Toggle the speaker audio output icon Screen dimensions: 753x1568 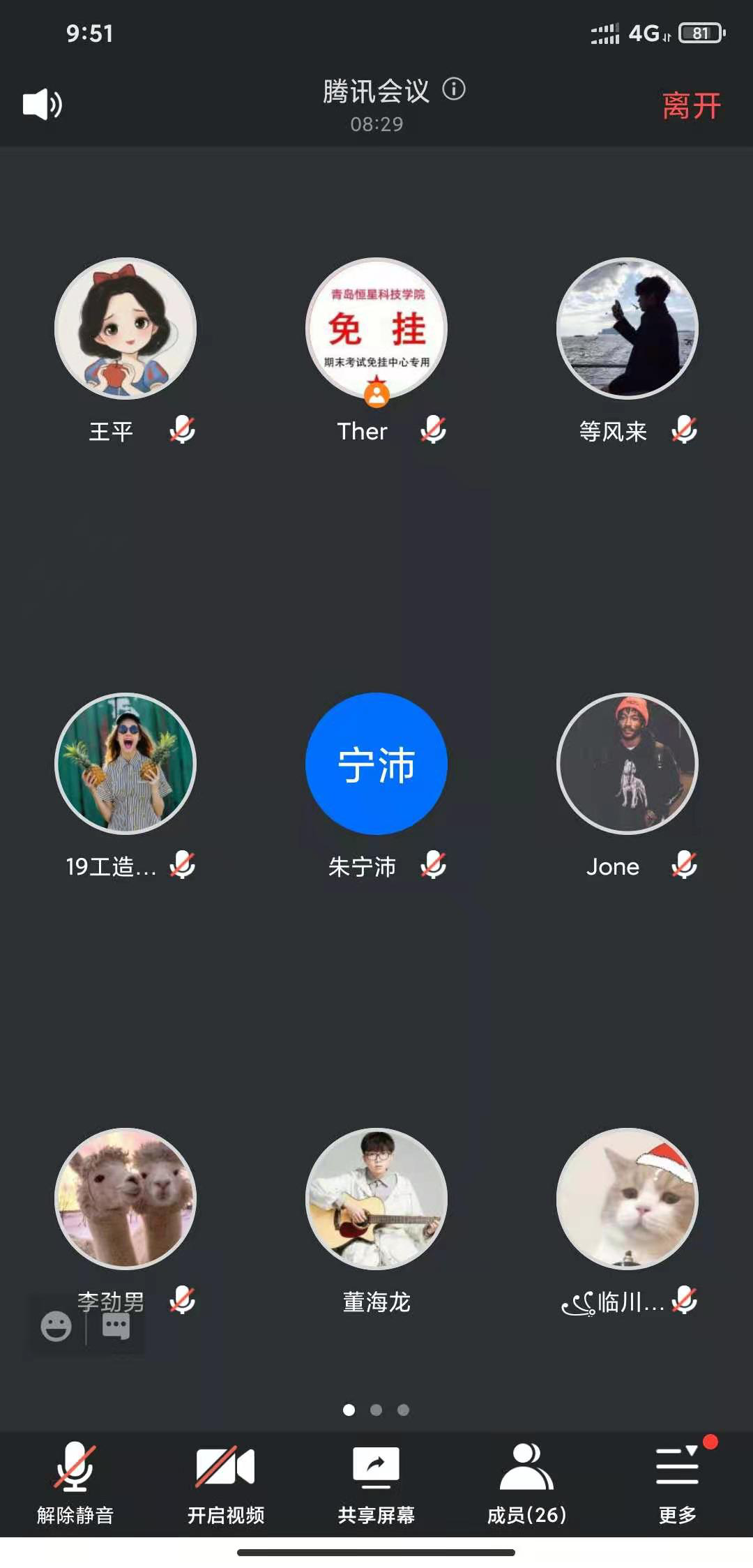click(x=43, y=105)
